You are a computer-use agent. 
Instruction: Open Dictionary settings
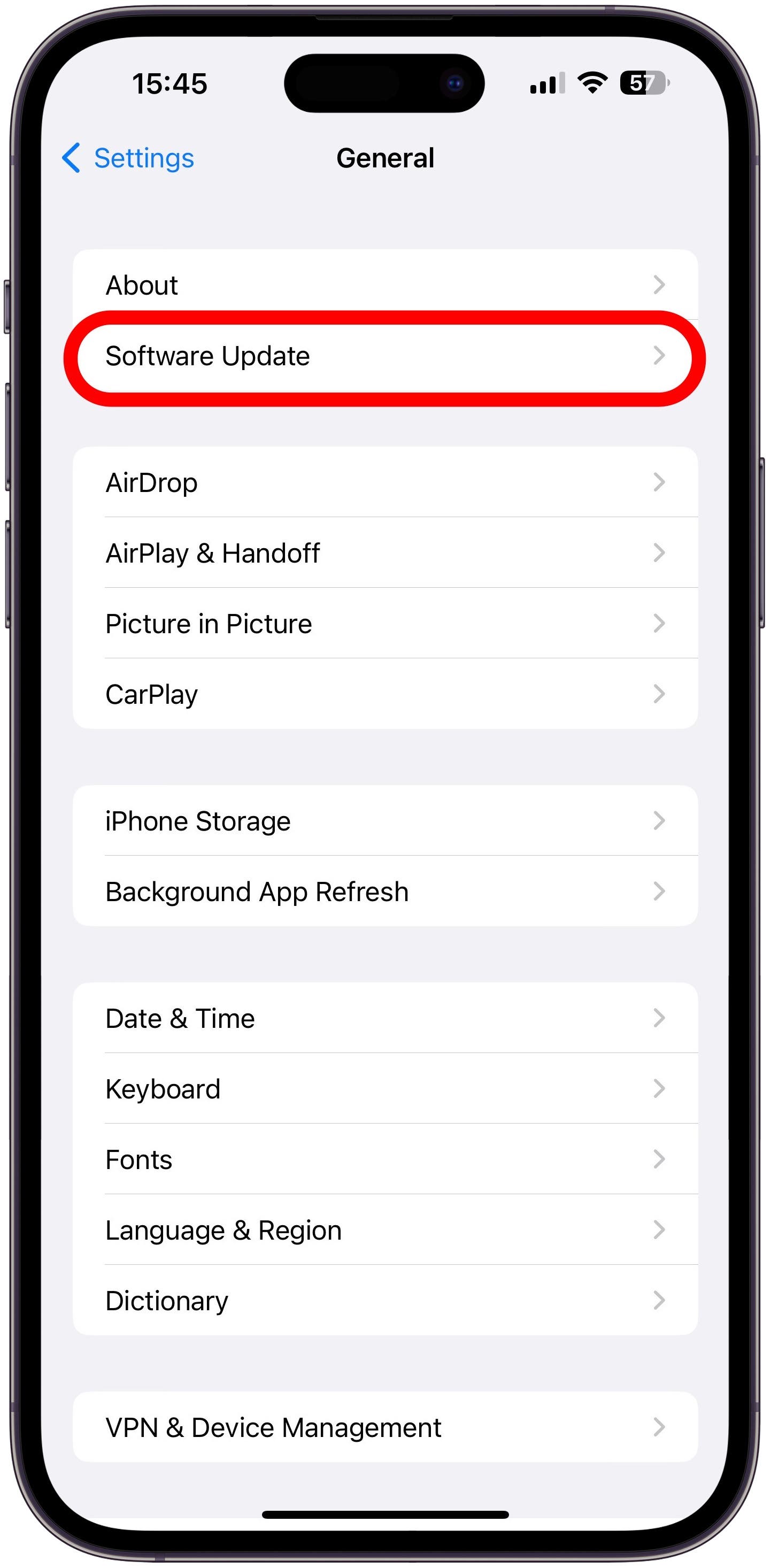[384, 1301]
